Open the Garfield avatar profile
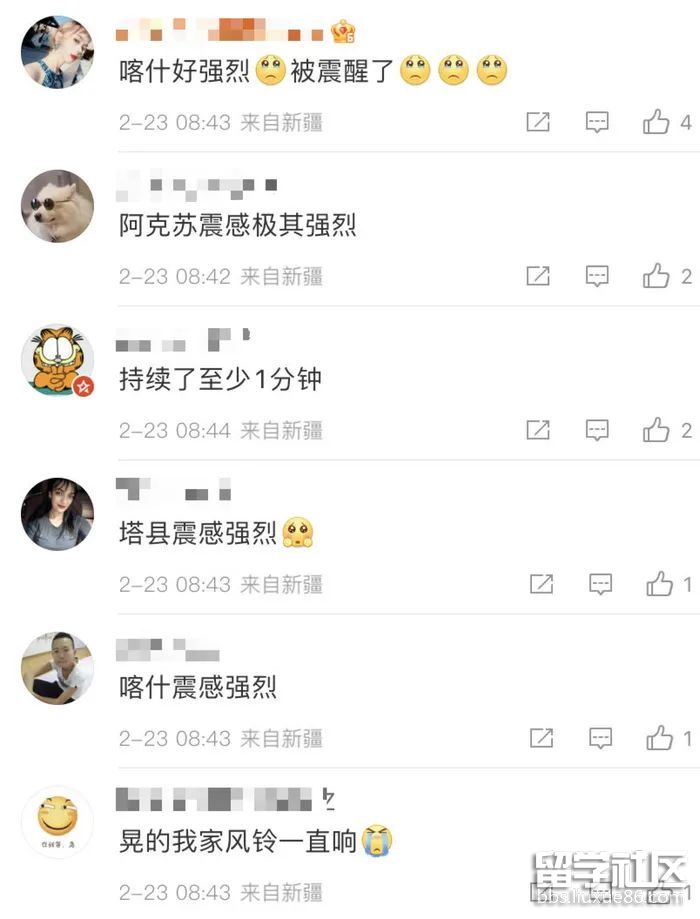Viewport: 700px width, 919px height. (x=57, y=360)
